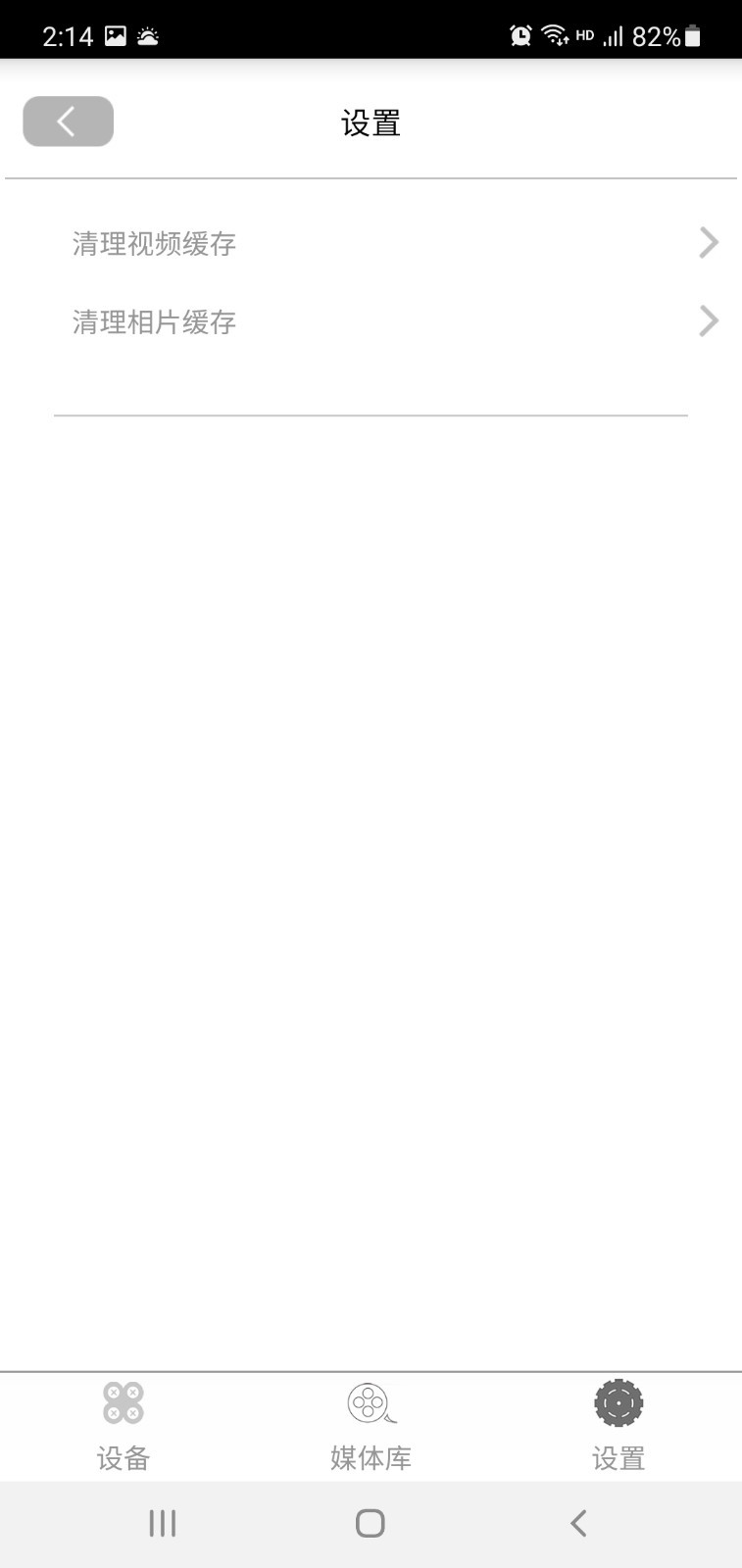Select the 设置 tab in bottom bar
Screen dimensions: 742x1568
tap(618, 1424)
